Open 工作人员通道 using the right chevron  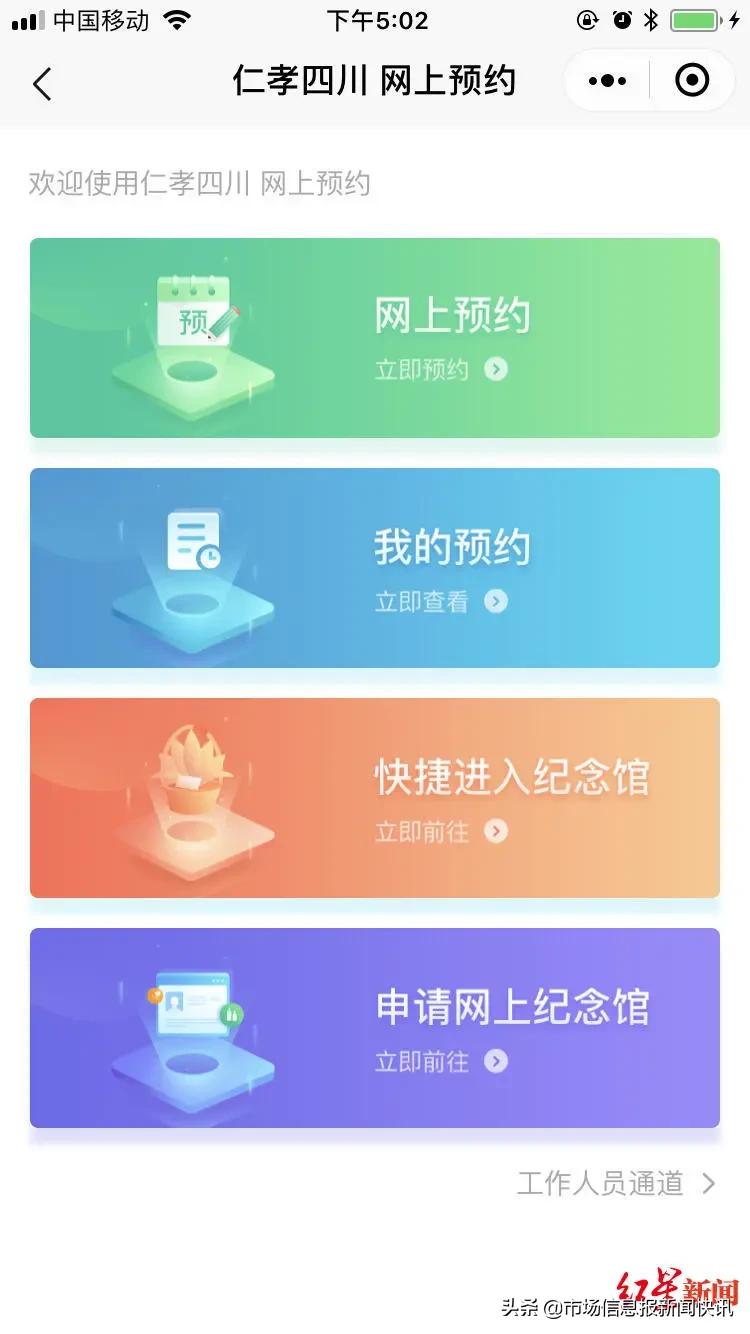(x=709, y=1185)
